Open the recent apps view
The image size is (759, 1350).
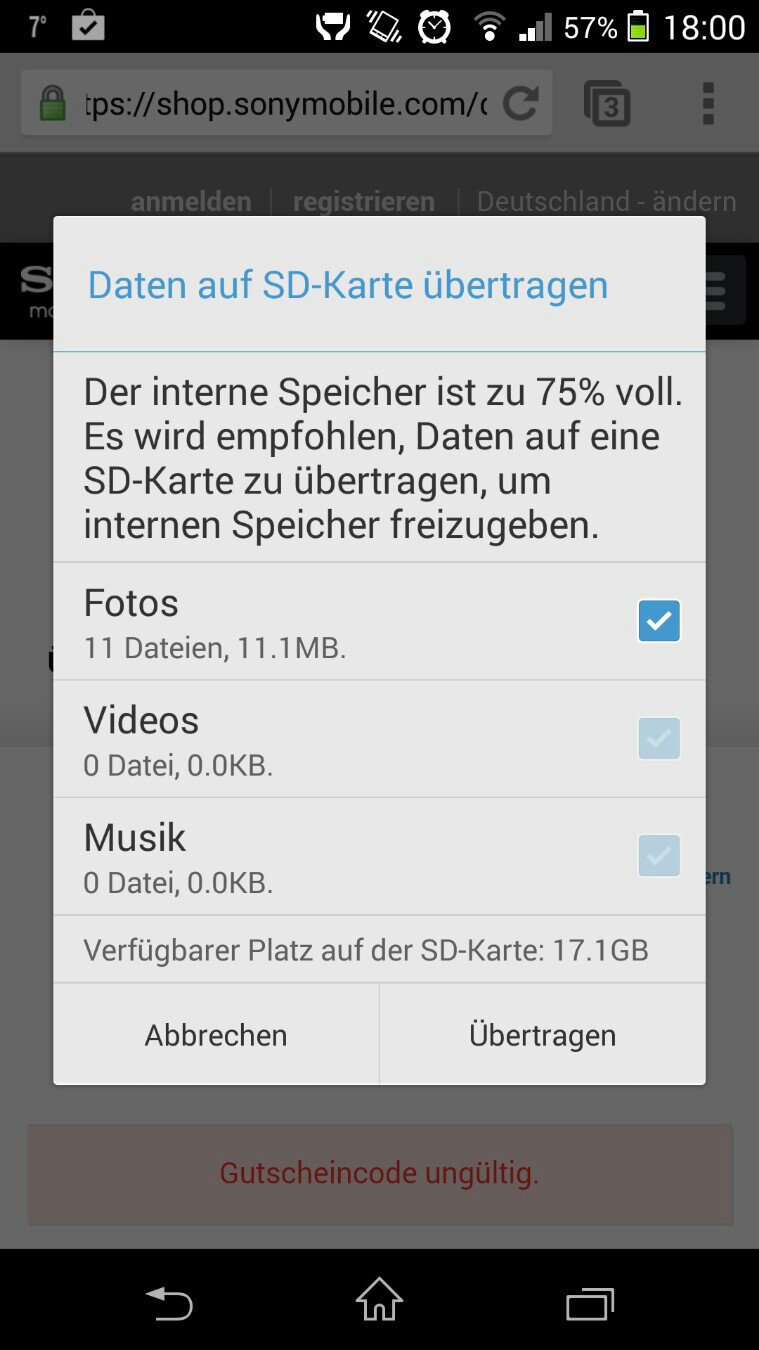[590, 1303]
